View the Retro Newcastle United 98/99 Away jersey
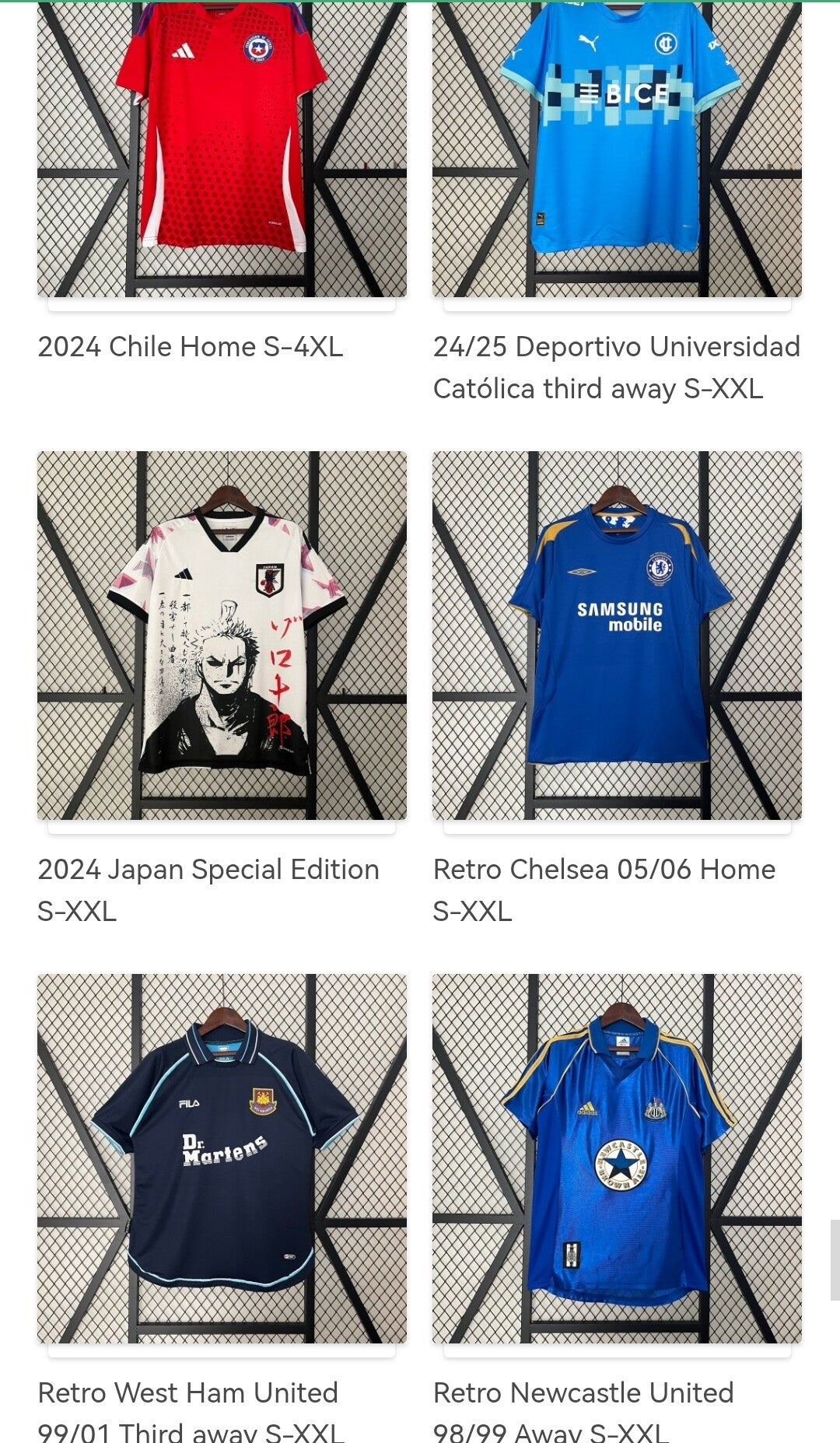This screenshot has width=840, height=1443. coord(617,1158)
